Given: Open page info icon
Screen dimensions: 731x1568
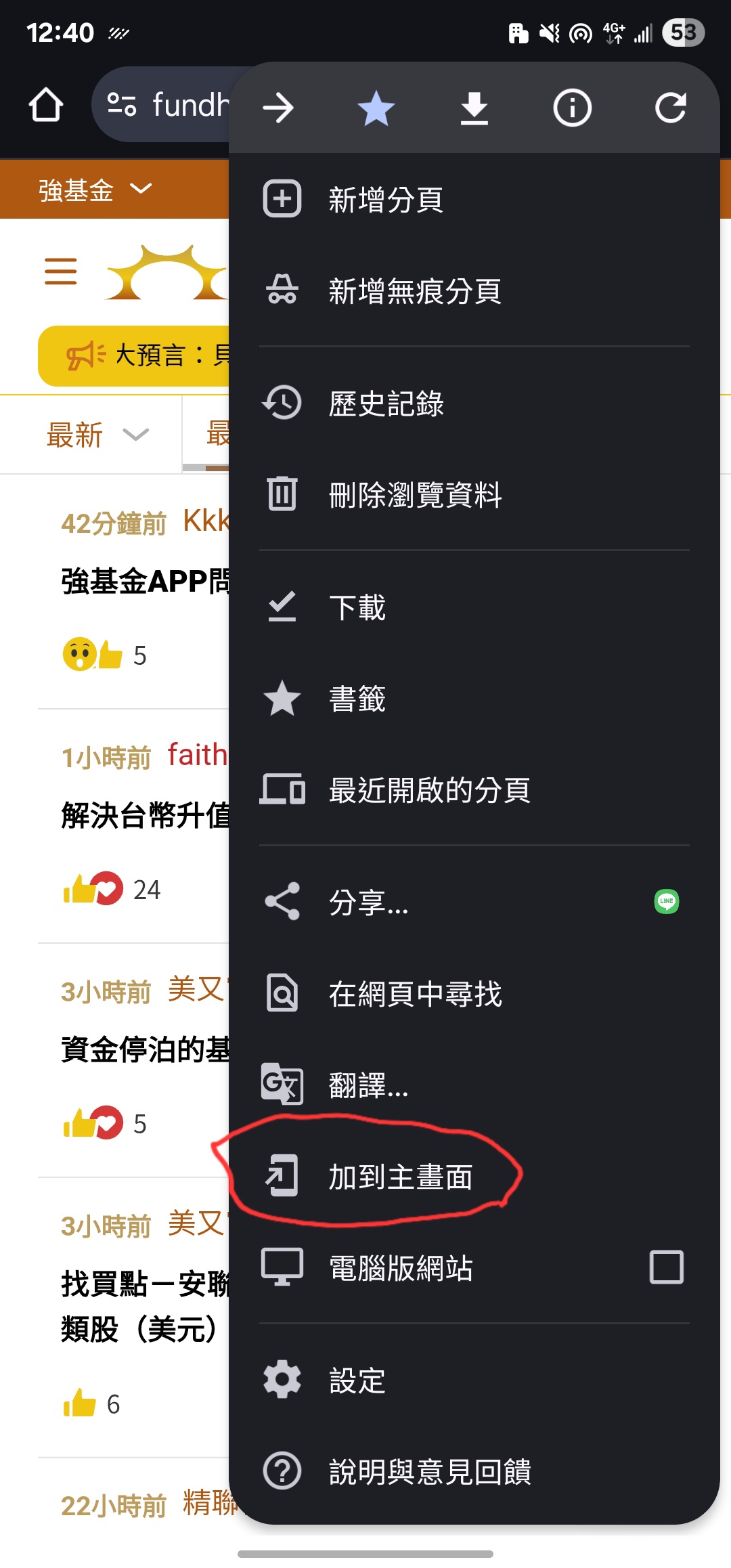Looking at the screenshot, I should [x=572, y=108].
